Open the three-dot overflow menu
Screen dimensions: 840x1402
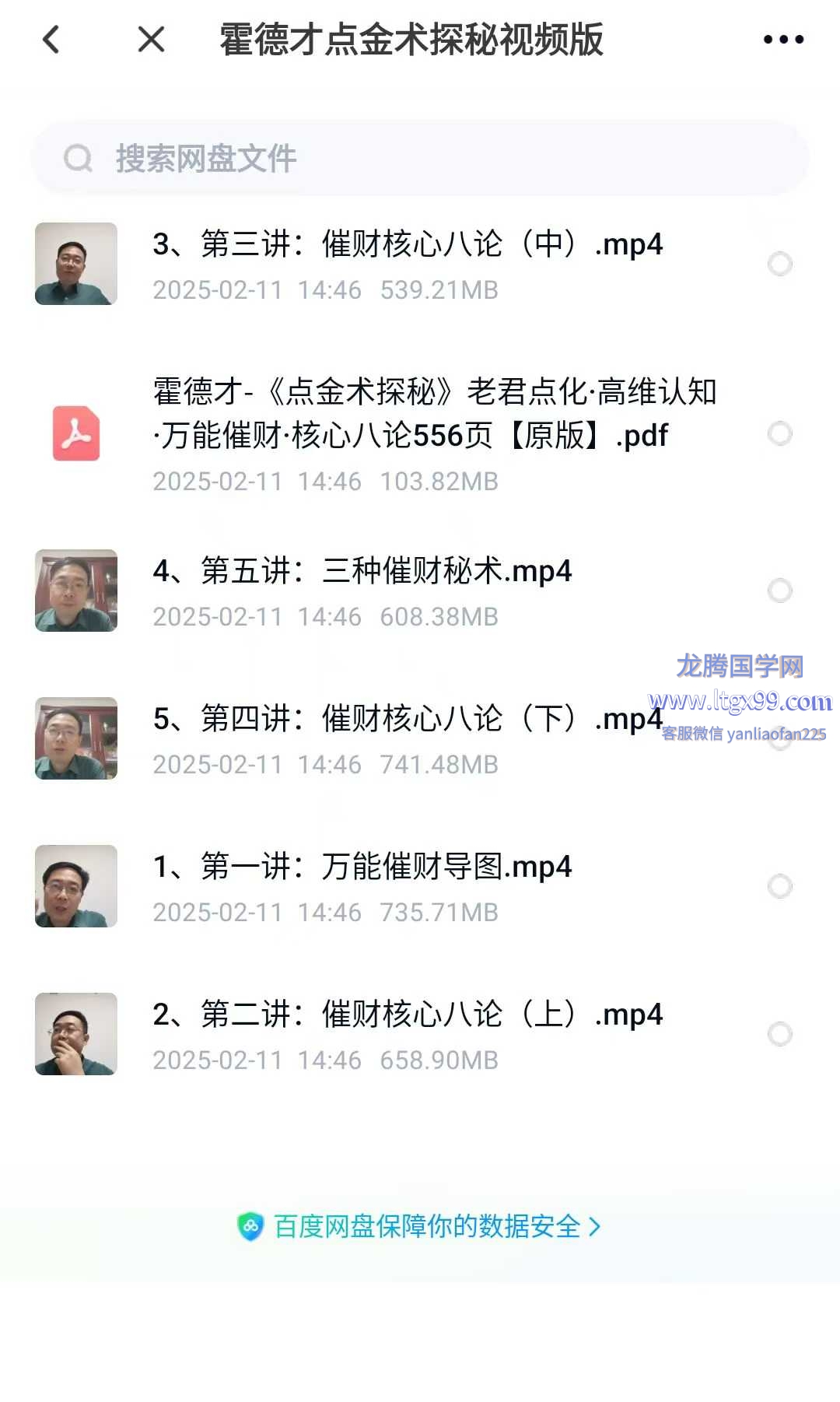(x=783, y=39)
